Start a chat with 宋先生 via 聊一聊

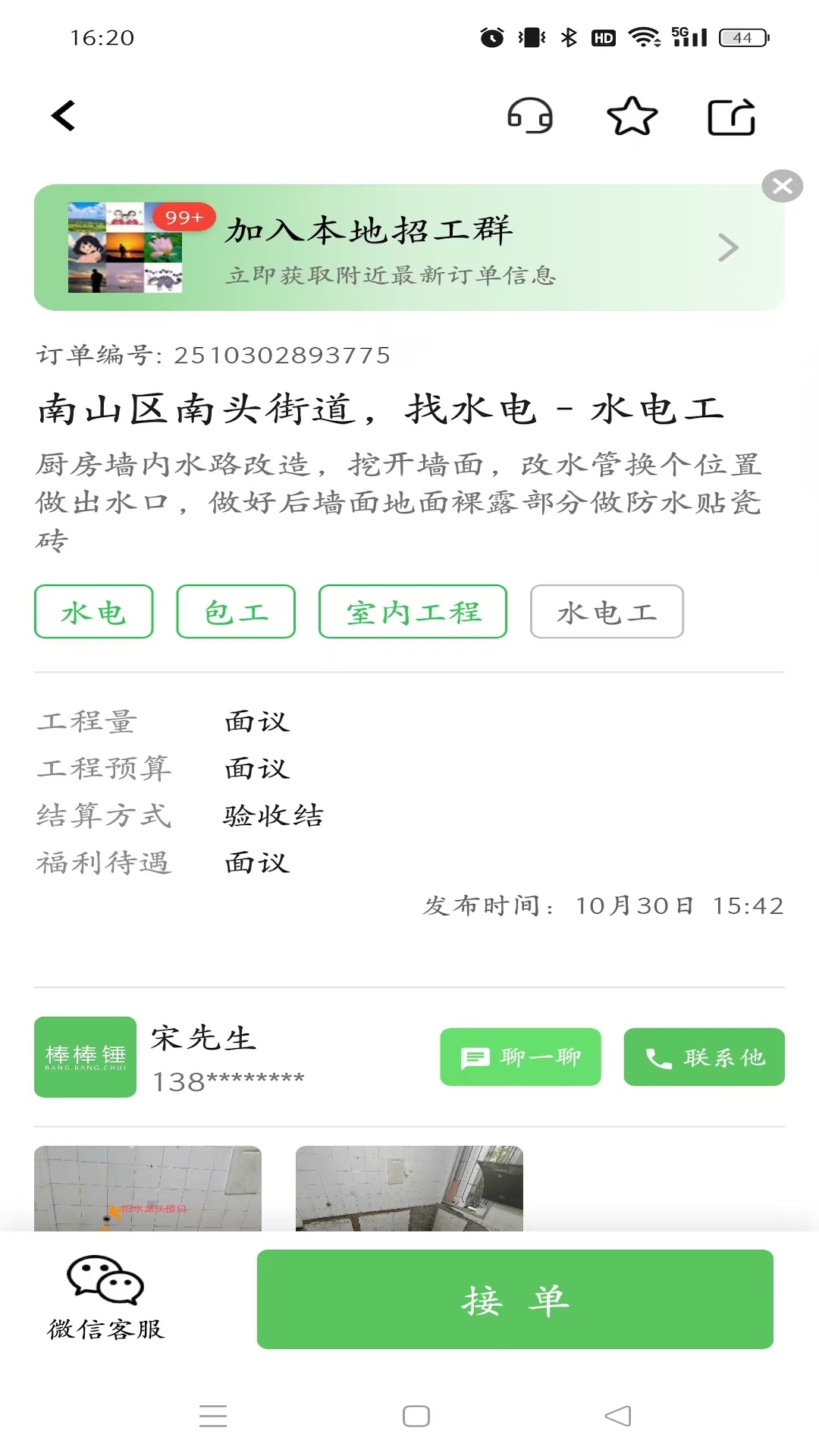[519, 1057]
